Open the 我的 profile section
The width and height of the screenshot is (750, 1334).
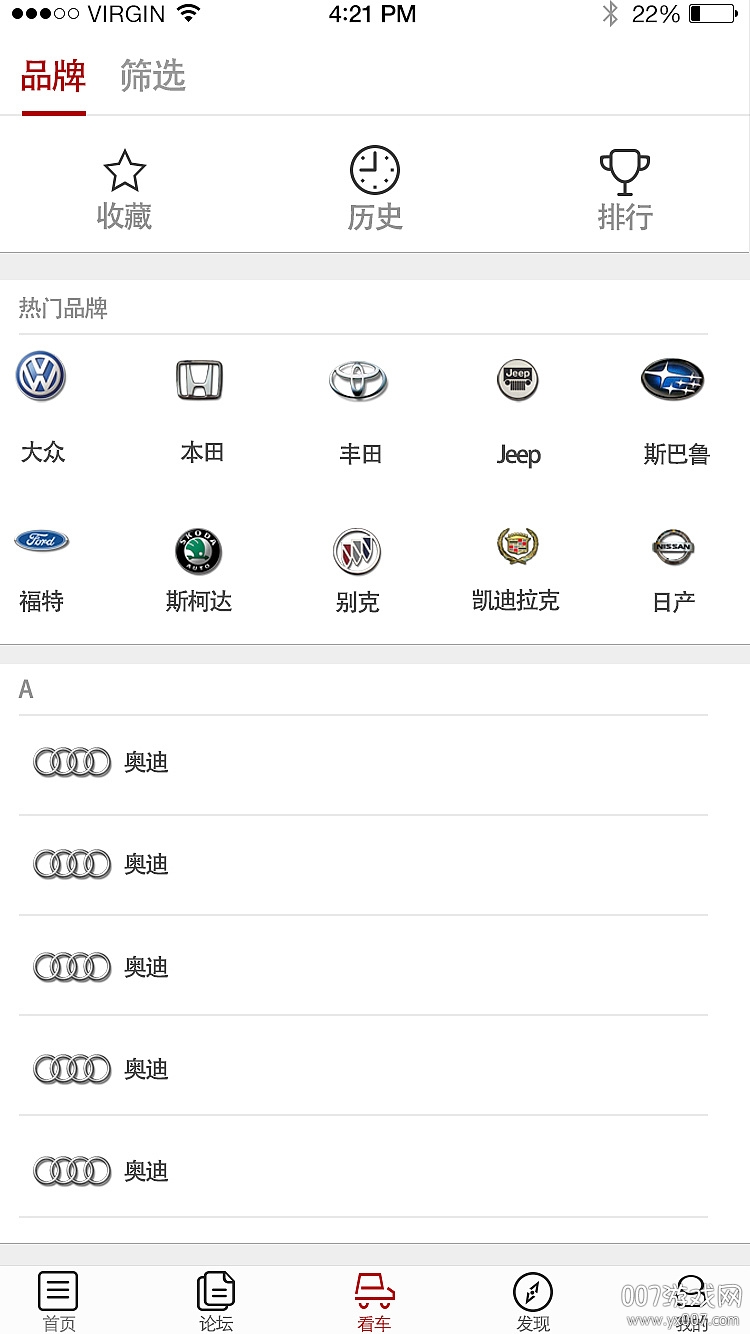[x=691, y=1296]
